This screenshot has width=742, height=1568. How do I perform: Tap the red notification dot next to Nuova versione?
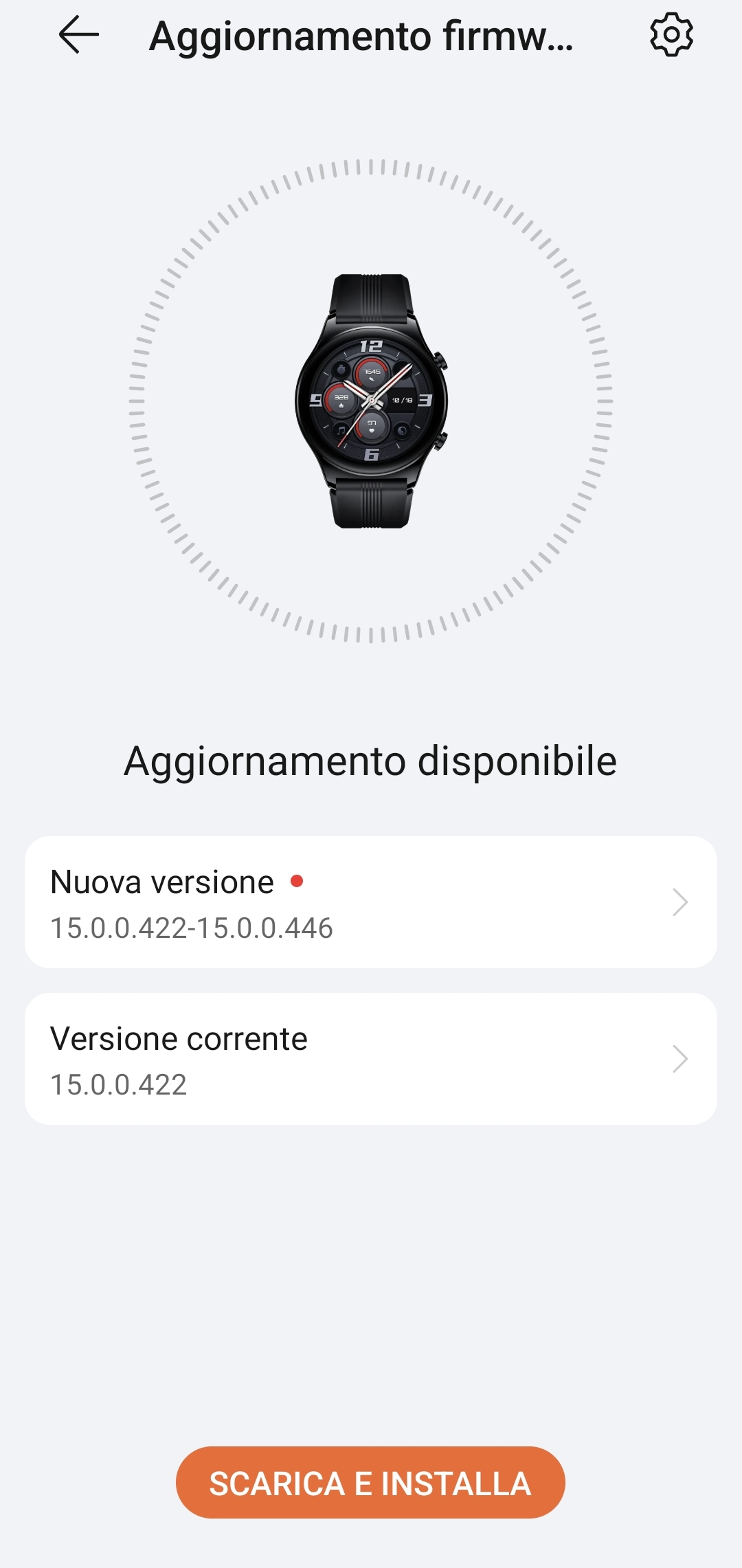(298, 882)
